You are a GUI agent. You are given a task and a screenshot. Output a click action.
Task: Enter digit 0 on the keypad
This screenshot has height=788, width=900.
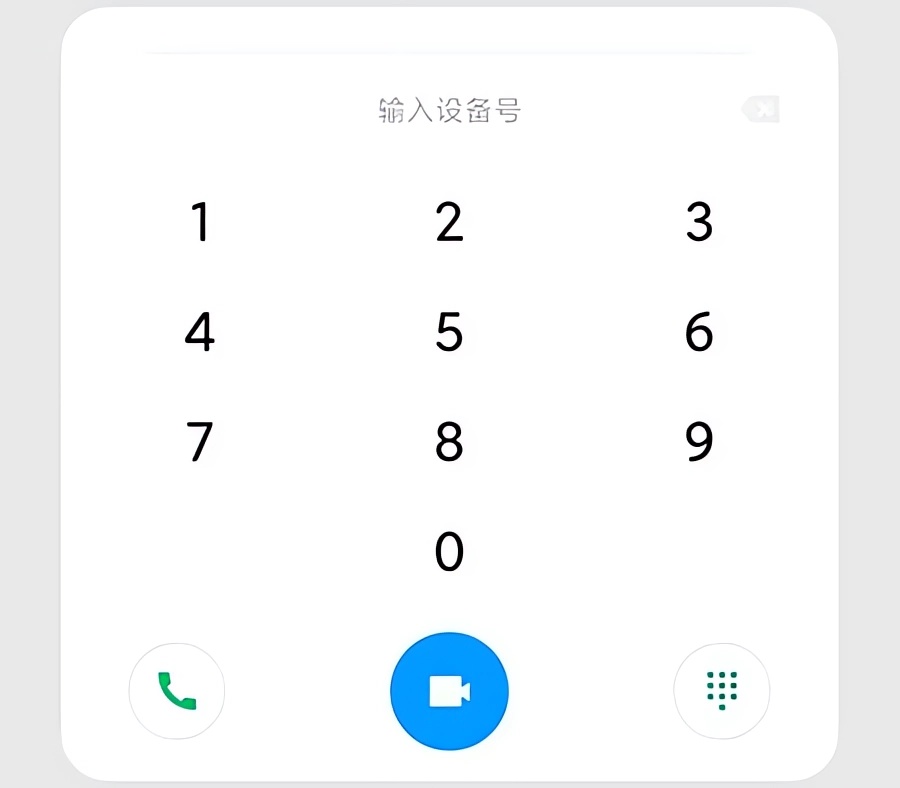[449, 551]
